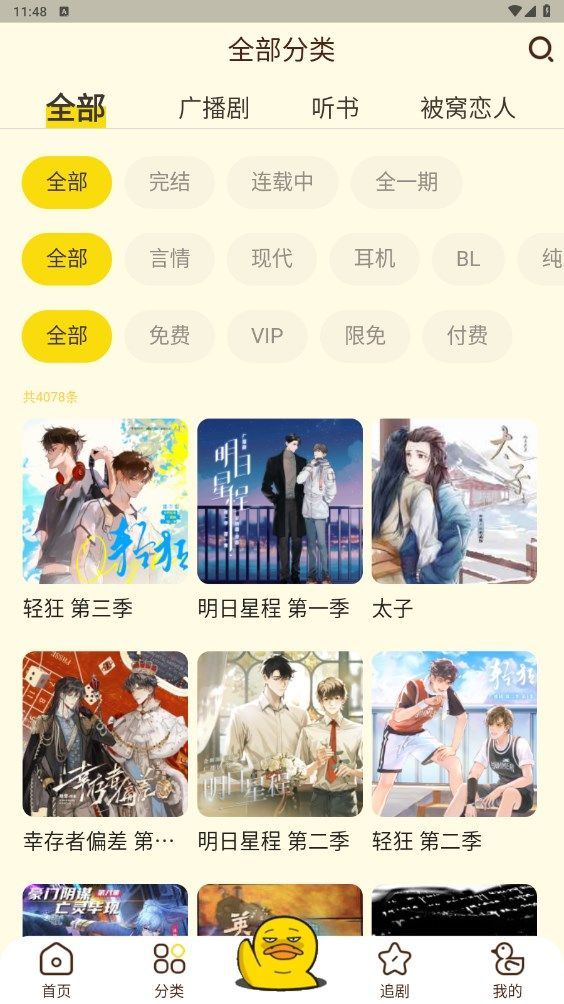Switch to the 听书 tab

pyautogui.click(x=335, y=108)
